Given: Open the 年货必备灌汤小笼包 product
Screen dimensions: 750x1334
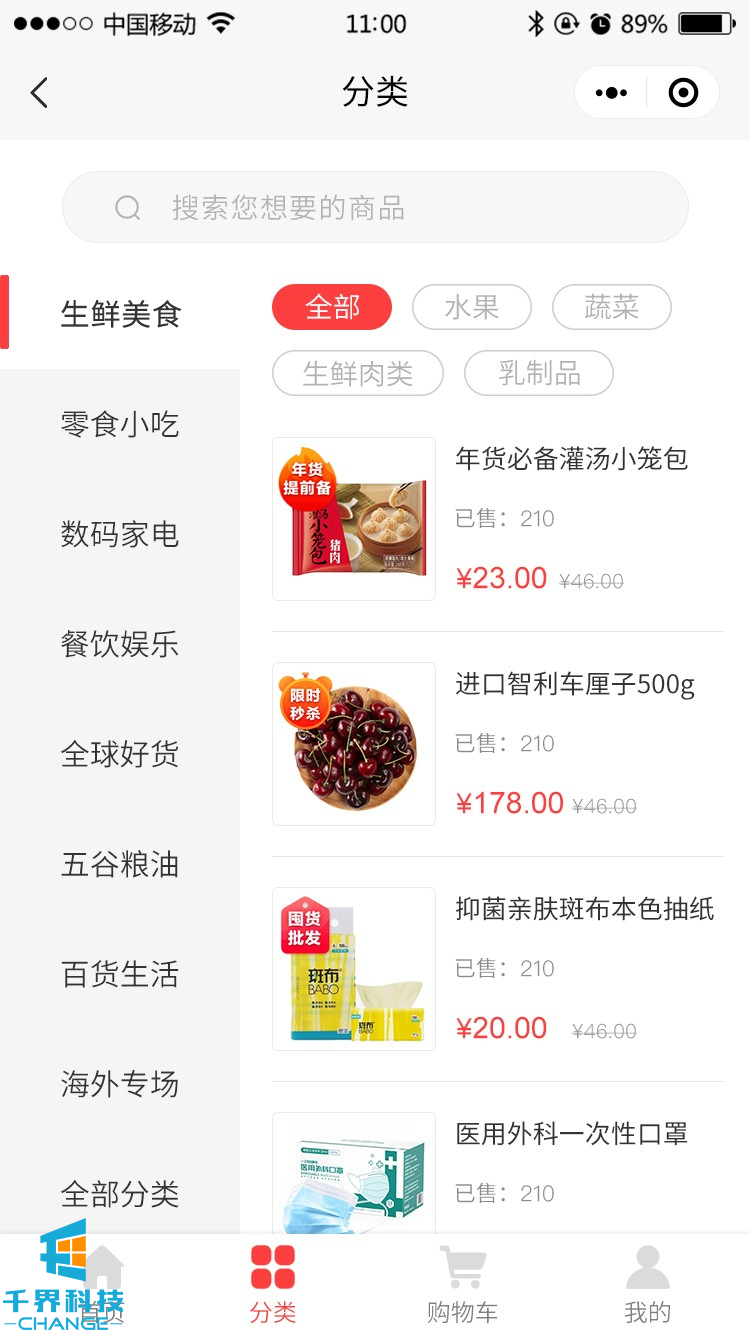Looking at the screenshot, I should pos(571,459).
